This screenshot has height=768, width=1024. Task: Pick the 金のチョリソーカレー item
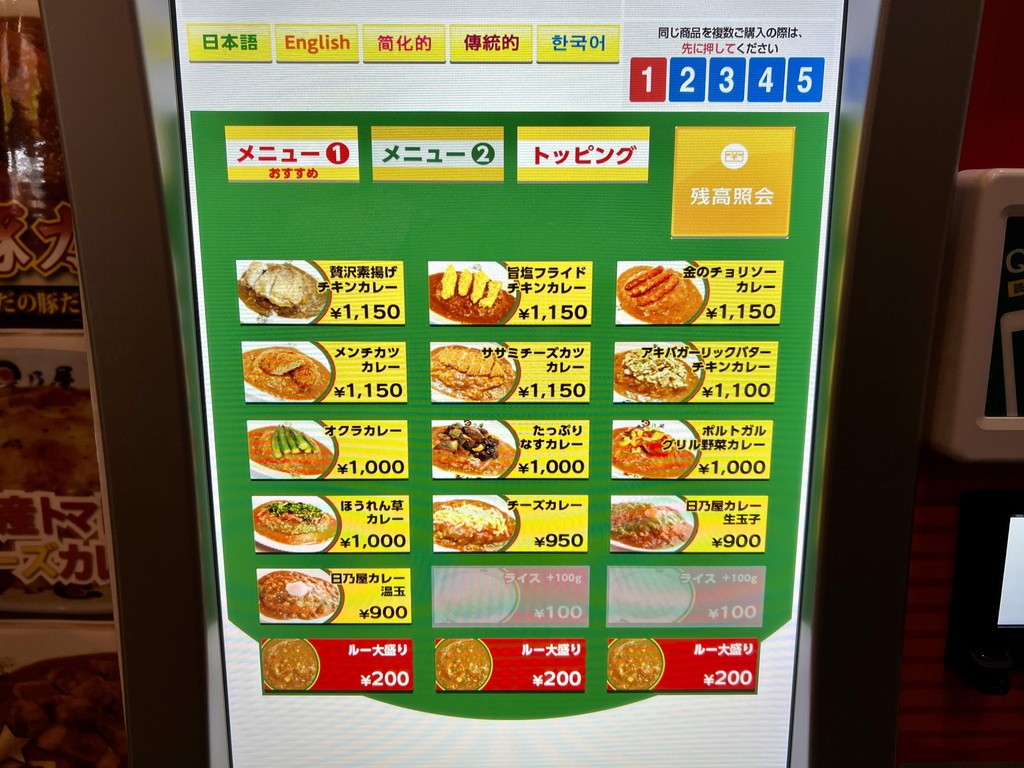[x=699, y=292]
